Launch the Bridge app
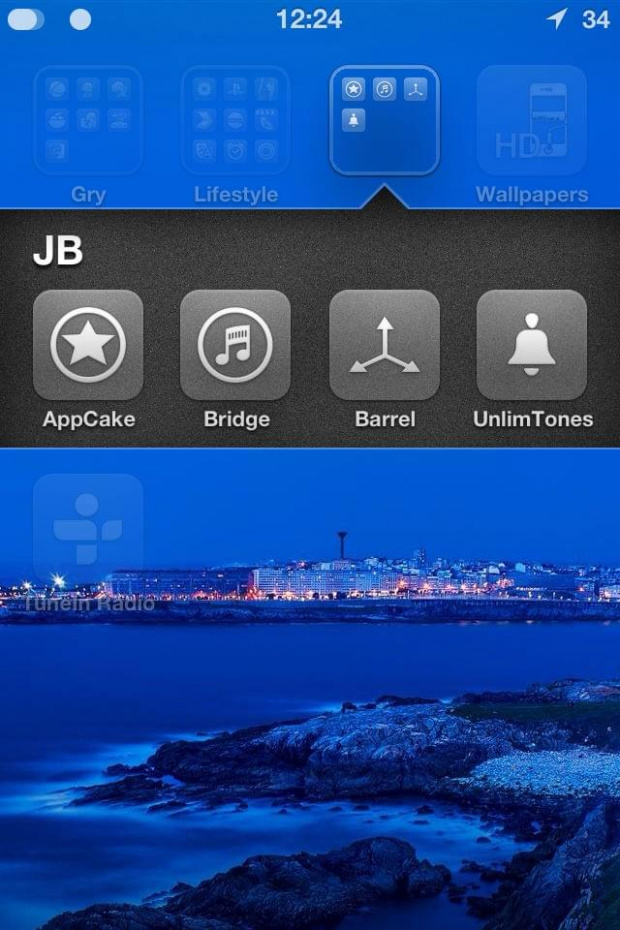 click(236, 345)
